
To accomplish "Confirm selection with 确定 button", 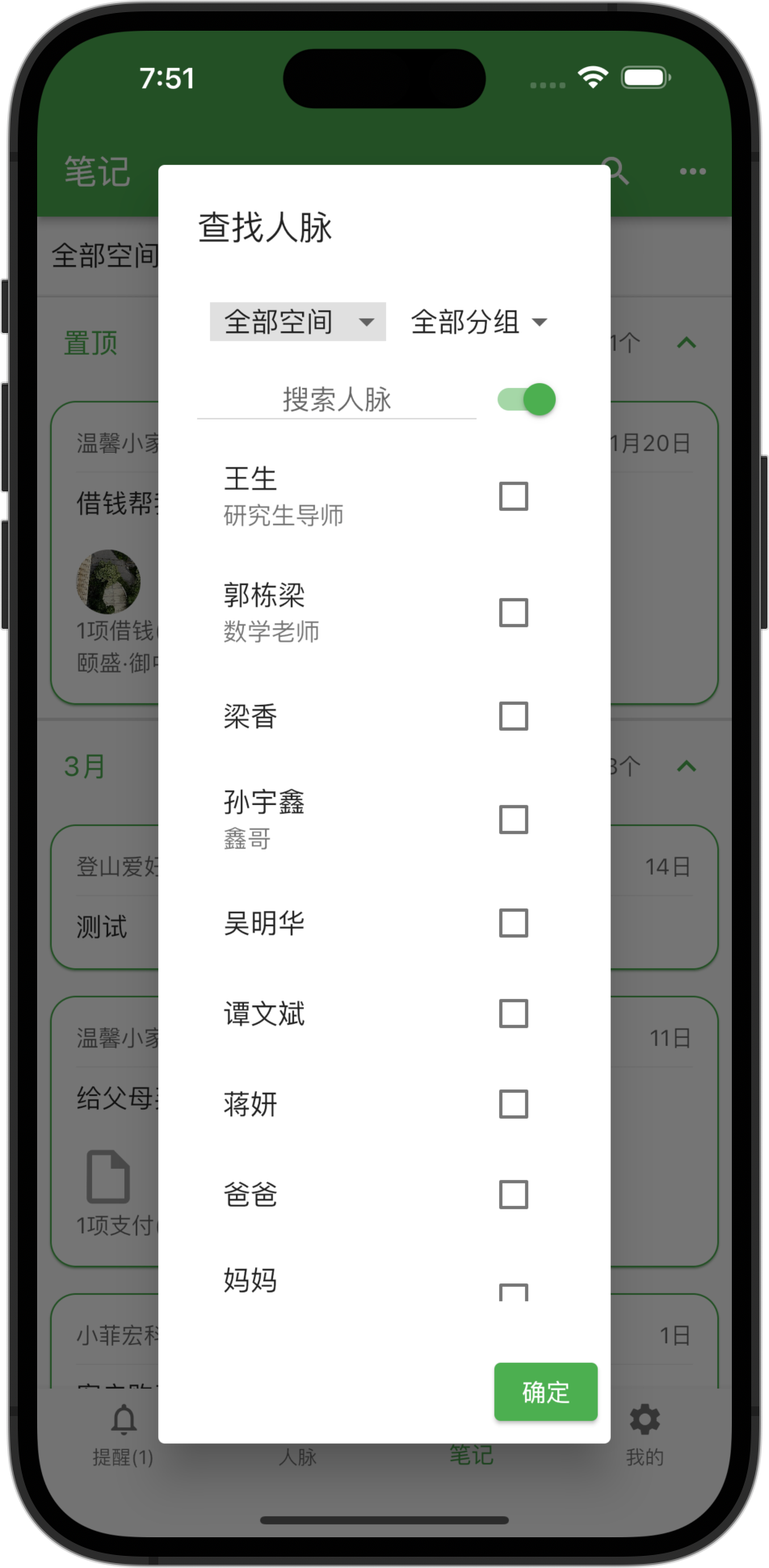I will point(545,1392).
